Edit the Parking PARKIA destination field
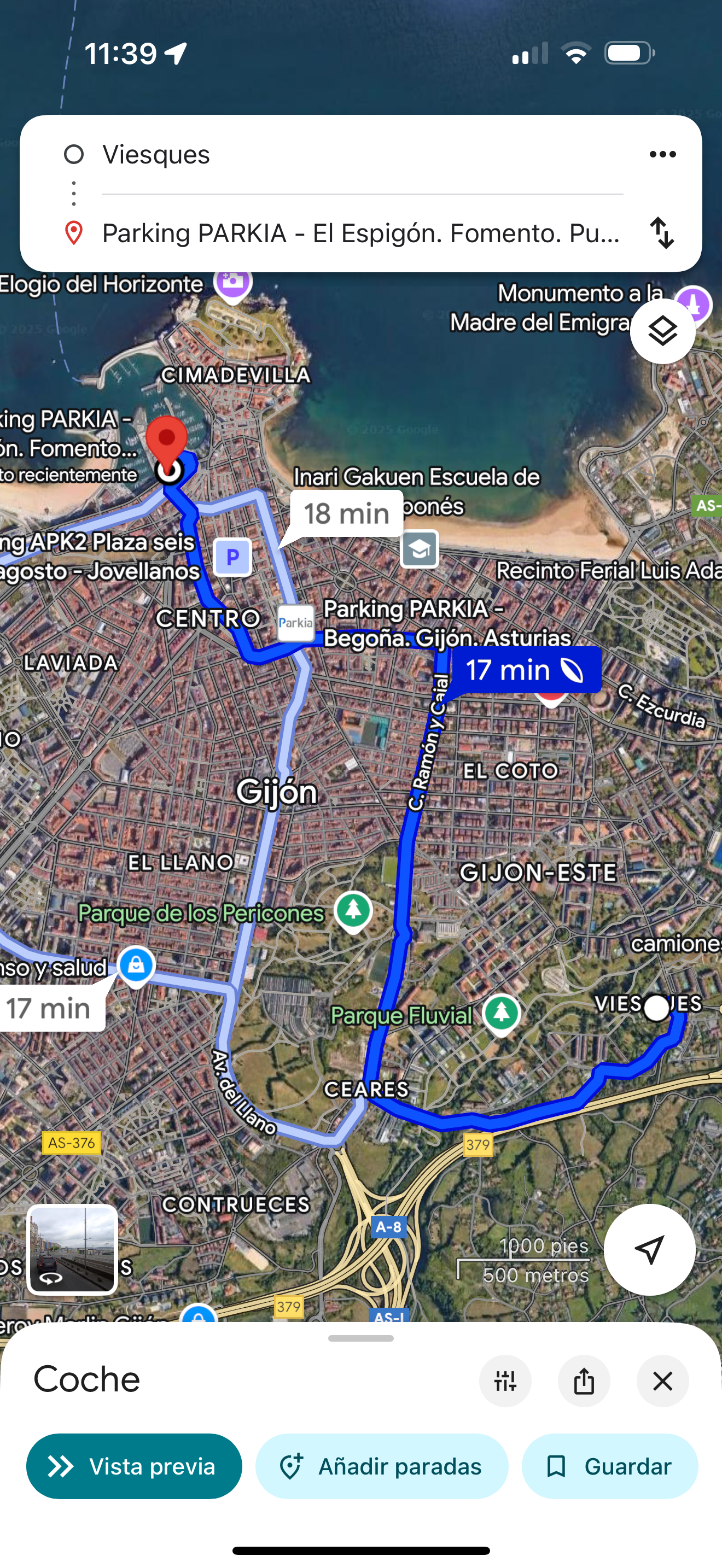The height and width of the screenshot is (1568, 722). tap(359, 233)
